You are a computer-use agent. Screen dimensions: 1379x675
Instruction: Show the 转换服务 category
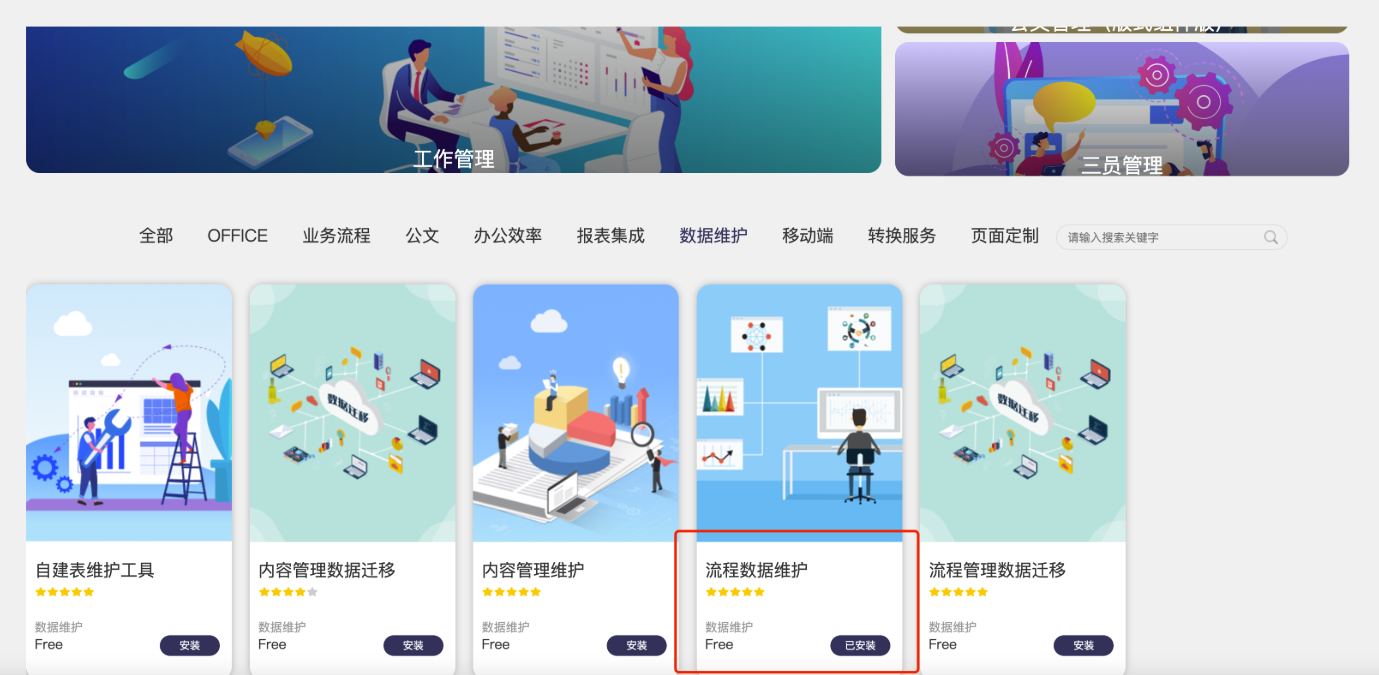click(902, 236)
